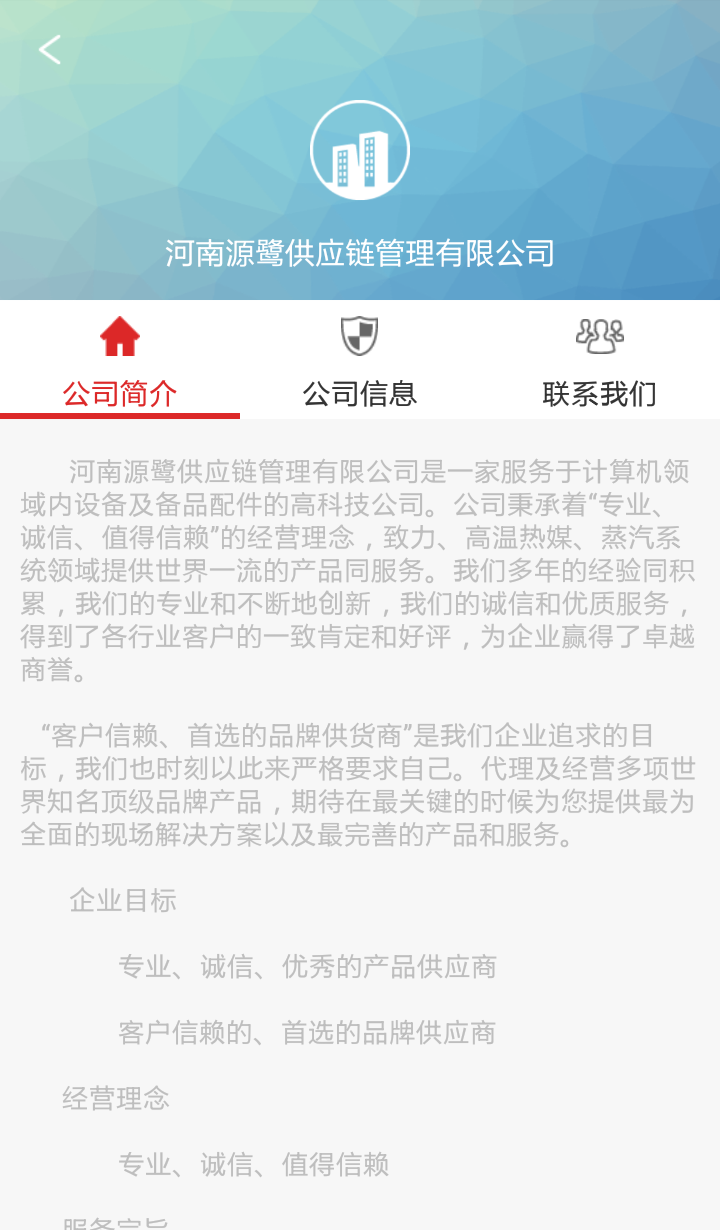
Task: Open the 联系我们 tab
Action: [x=599, y=362]
